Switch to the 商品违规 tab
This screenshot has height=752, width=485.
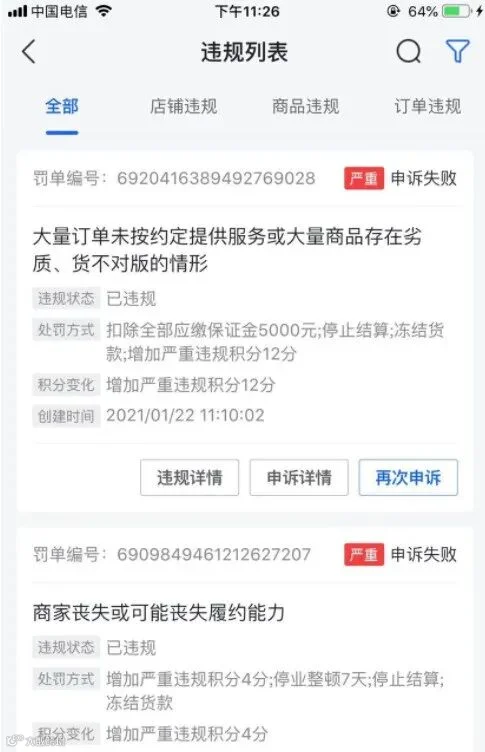click(306, 106)
